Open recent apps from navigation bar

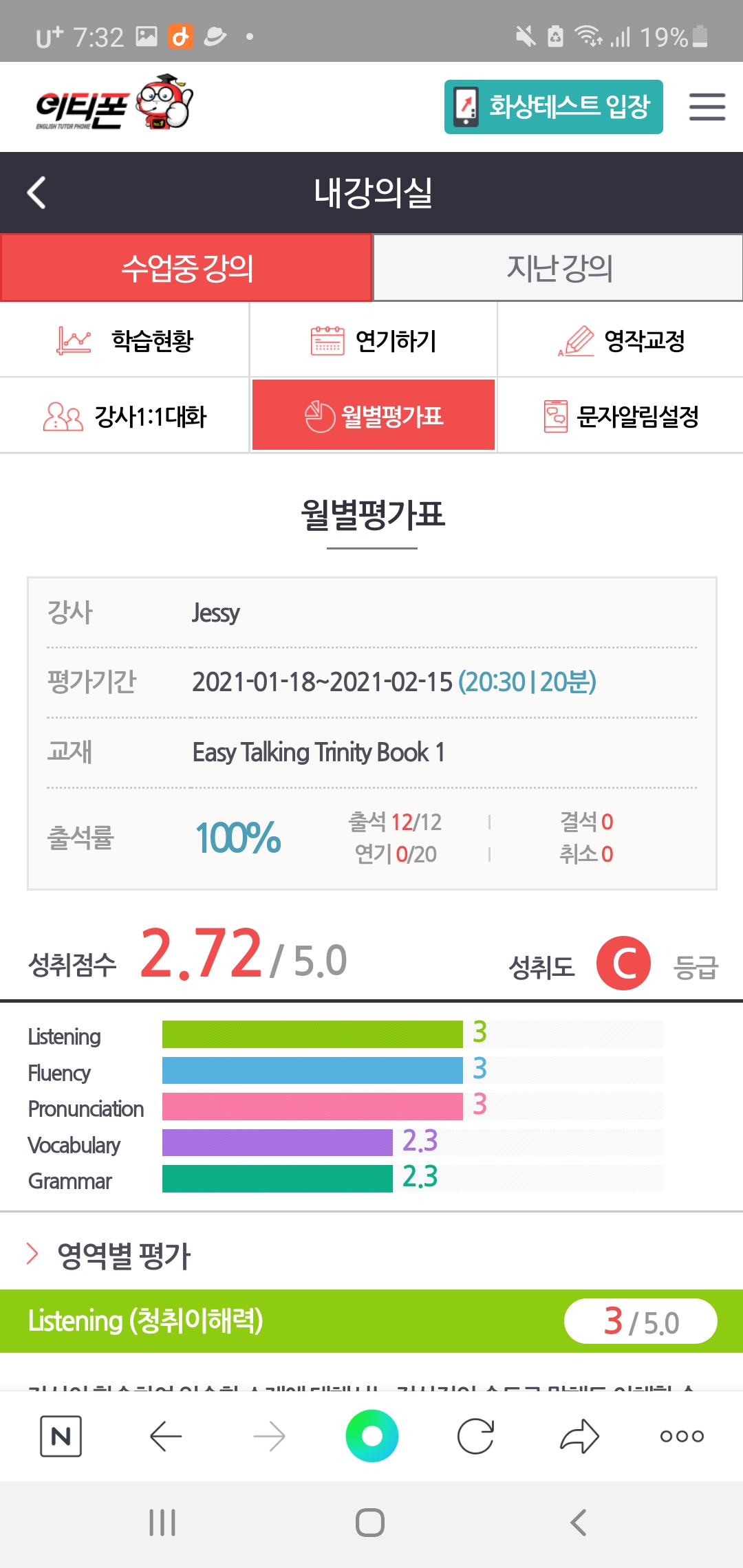pyautogui.click(x=162, y=1523)
